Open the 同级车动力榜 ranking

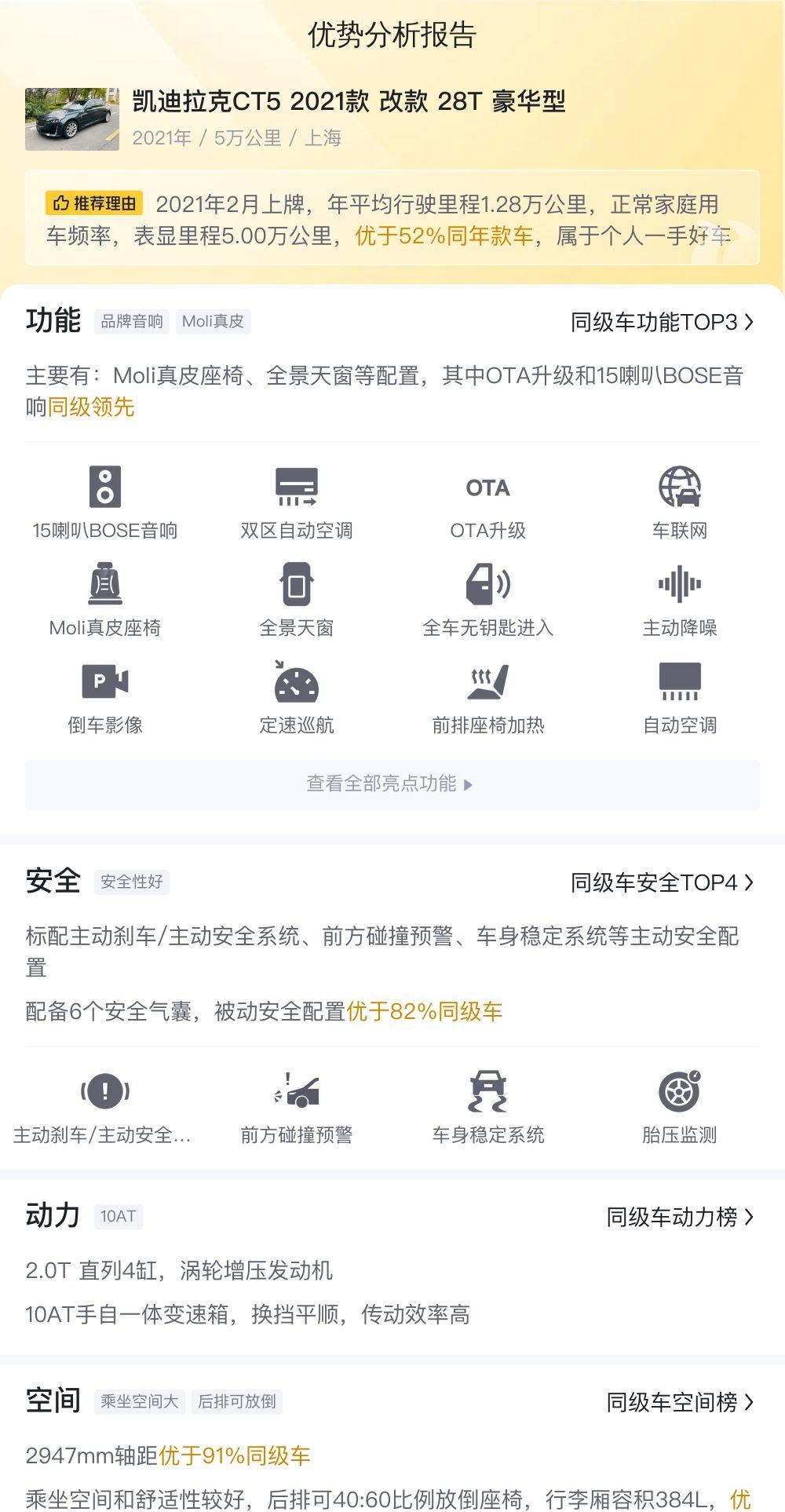[x=679, y=1217]
